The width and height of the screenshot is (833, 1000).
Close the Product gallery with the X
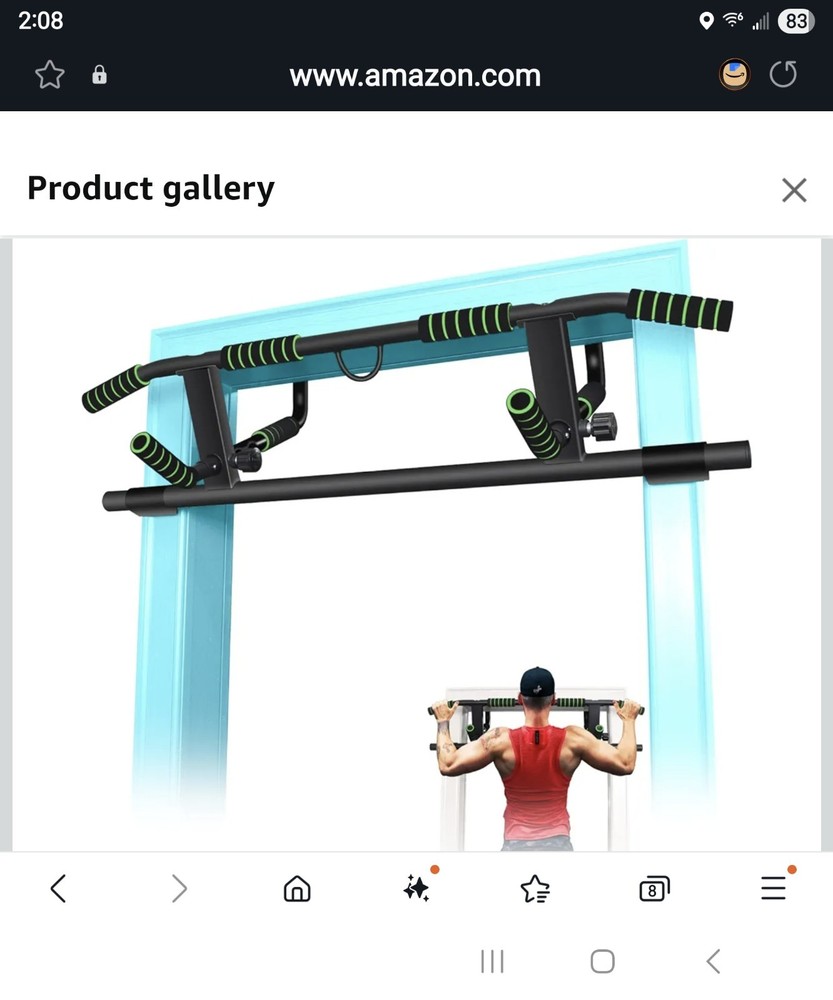[x=794, y=189]
